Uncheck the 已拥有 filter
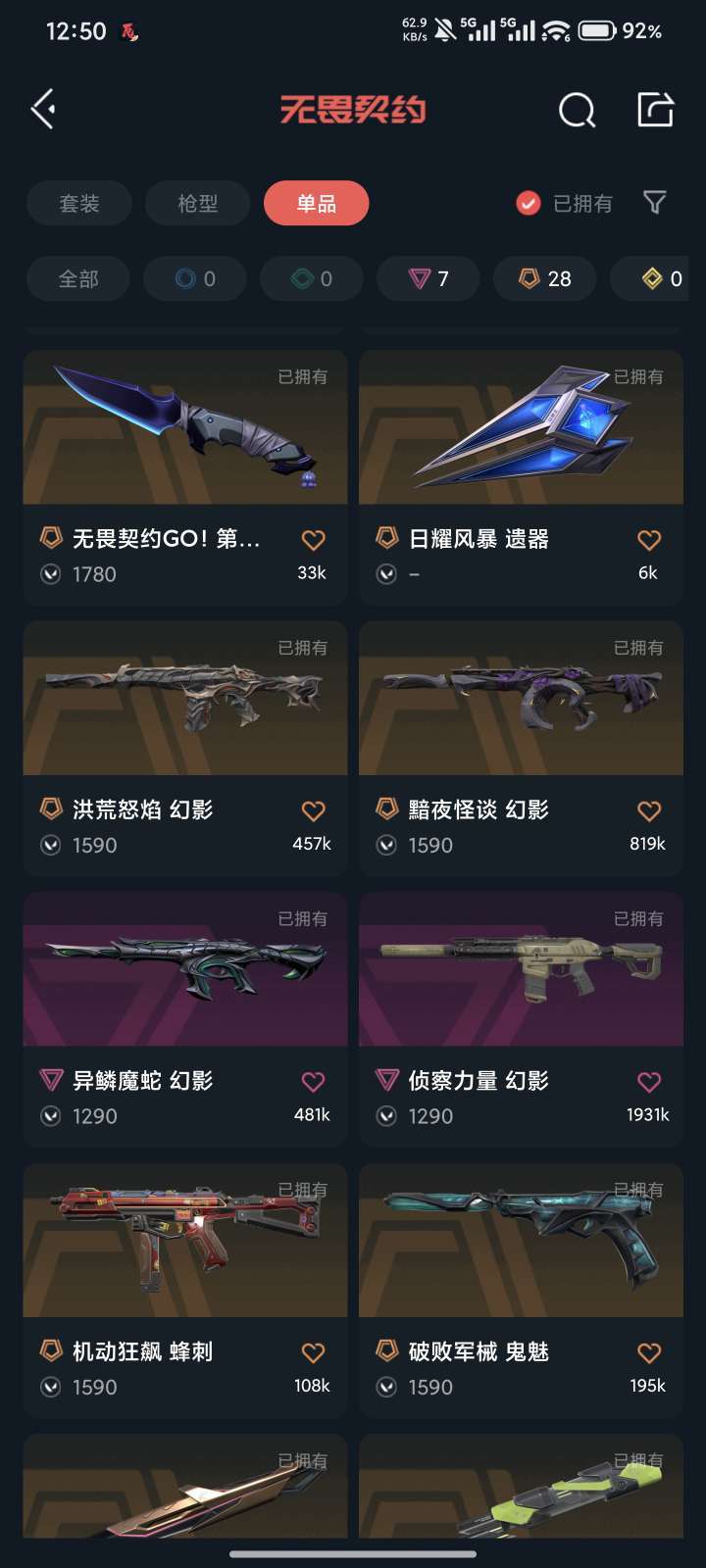The image size is (706, 1568). coord(529,204)
